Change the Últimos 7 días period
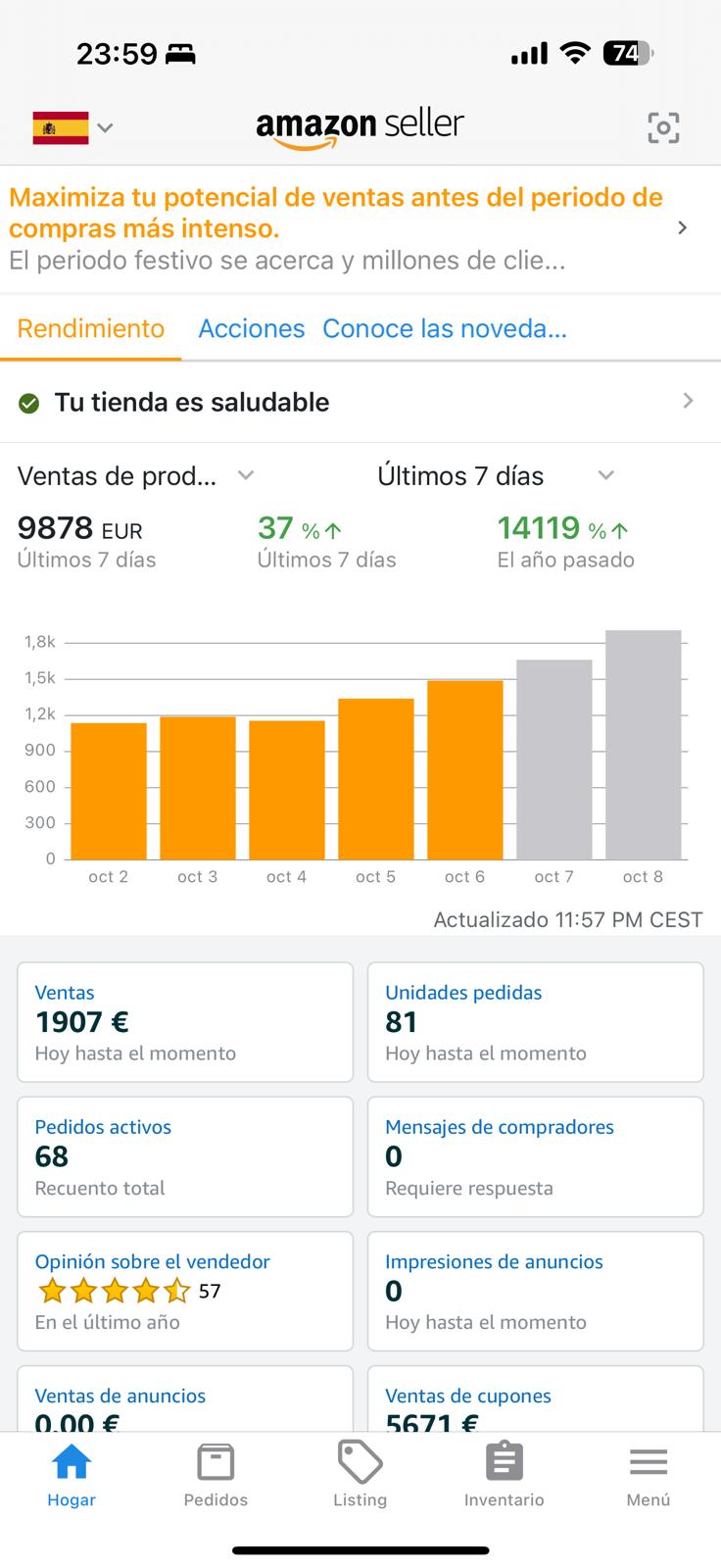The image size is (721, 1568). pos(496,476)
